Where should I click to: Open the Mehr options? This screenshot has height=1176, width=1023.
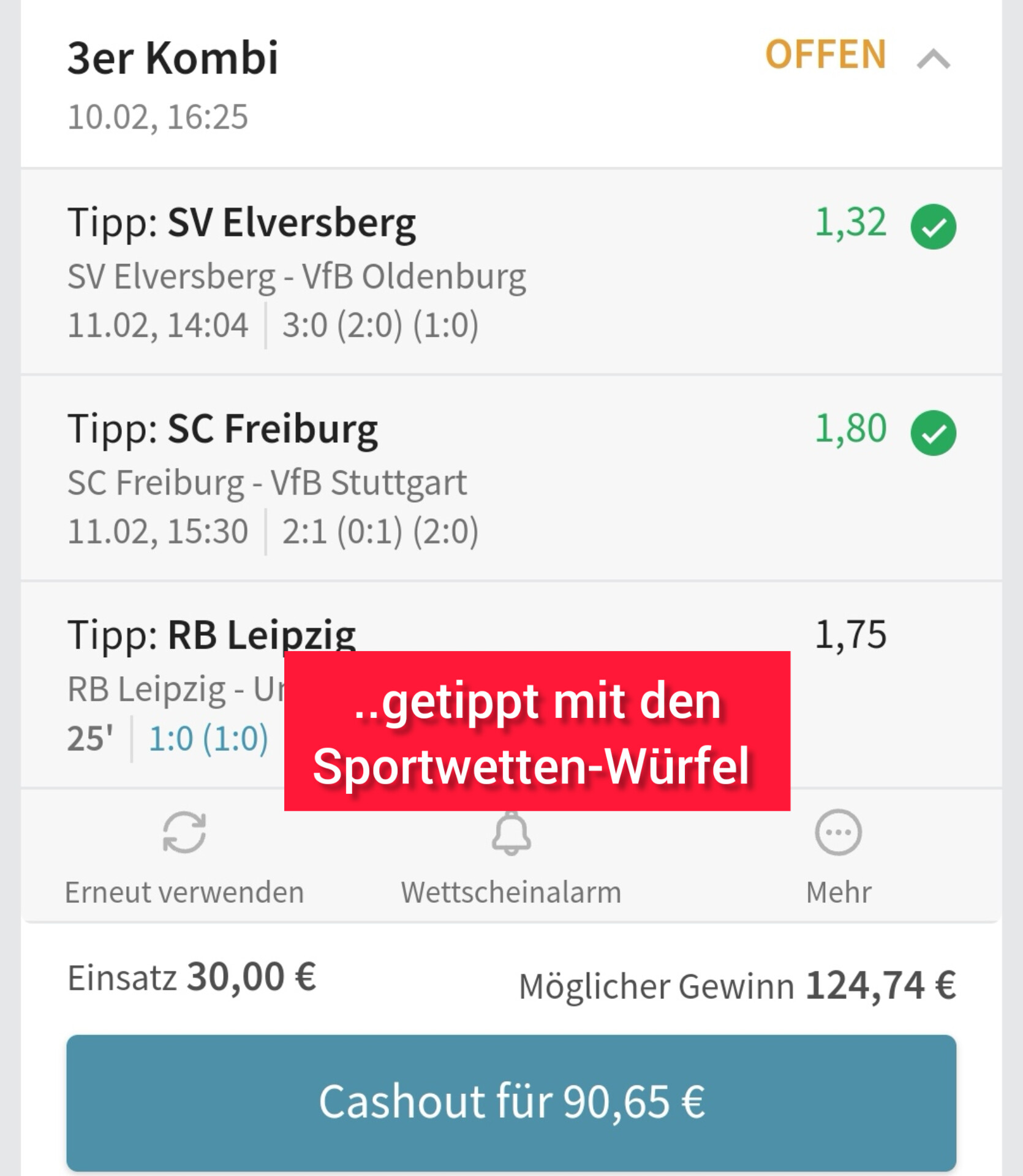pyautogui.click(x=838, y=856)
